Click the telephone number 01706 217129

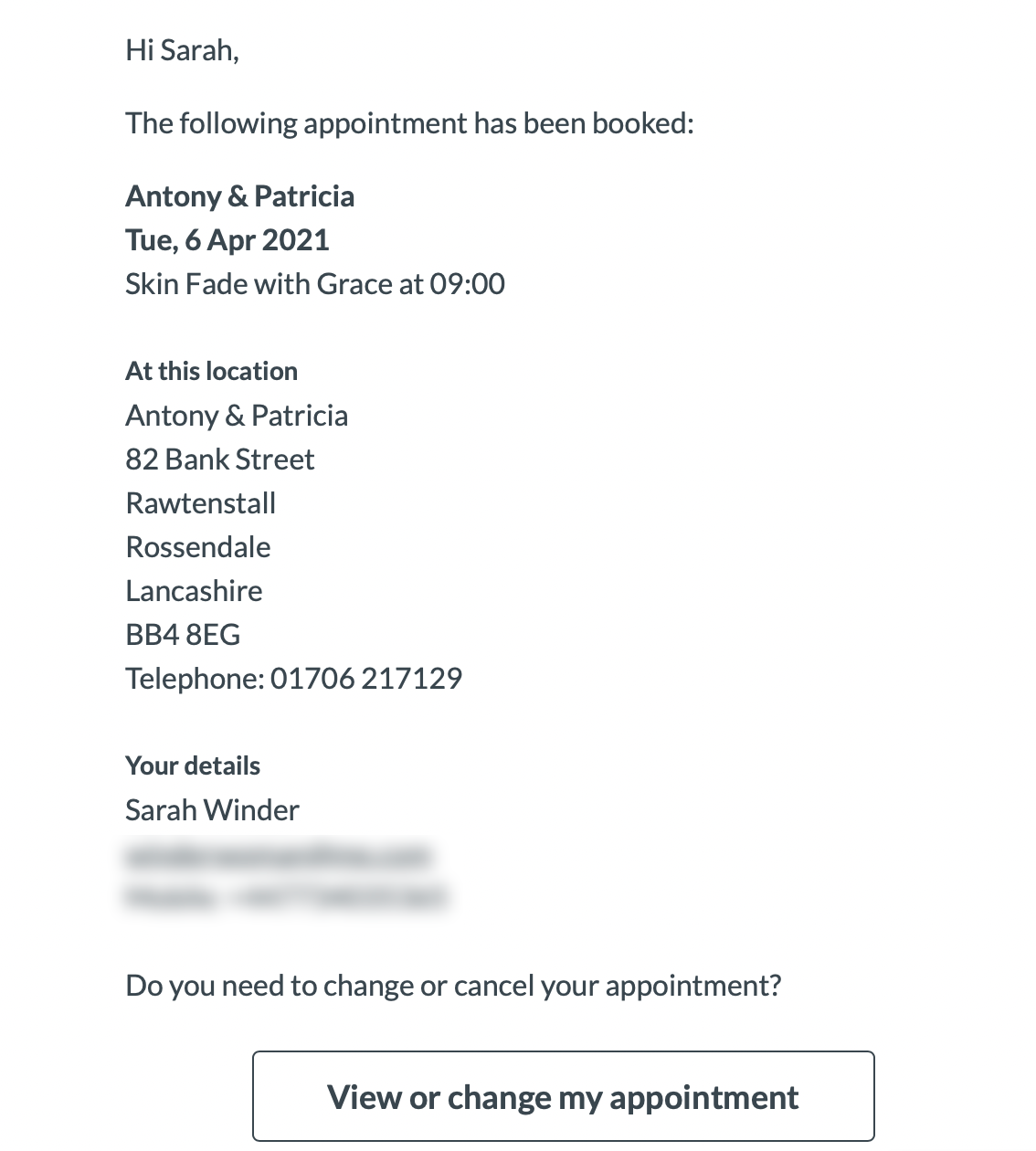coord(294,679)
